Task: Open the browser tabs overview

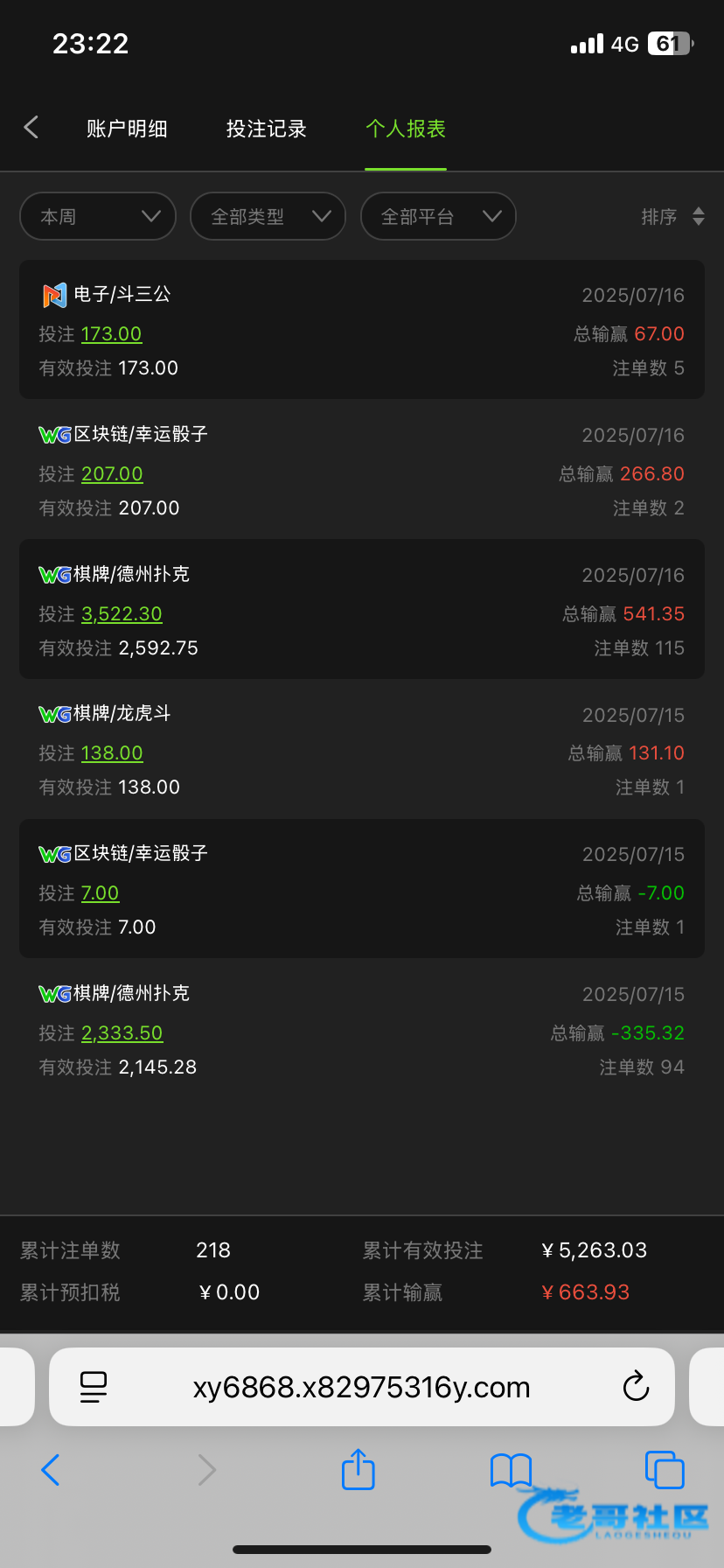Action: (665, 1470)
